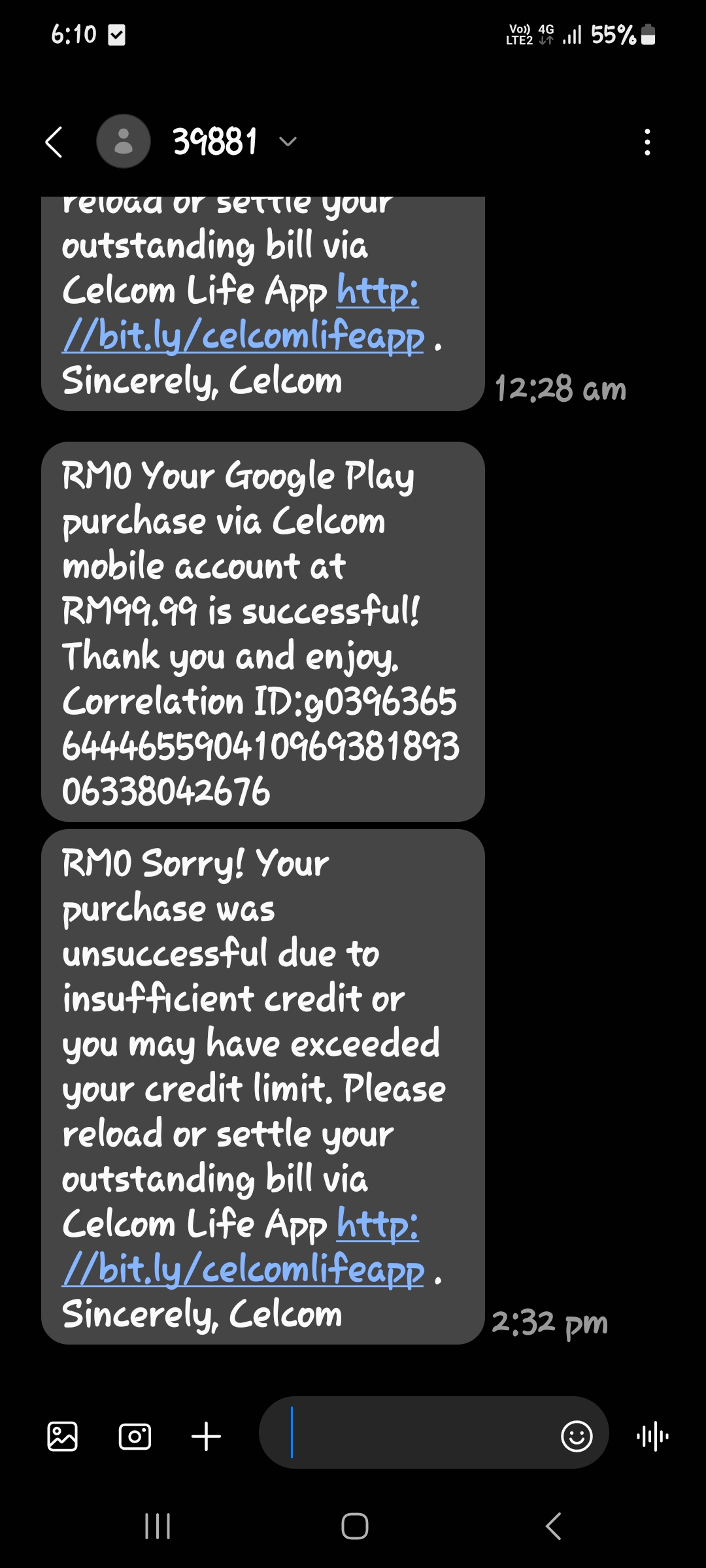This screenshot has height=1568, width=706.
Task: Go to the home screen
Action: (x=354, y=1526)
